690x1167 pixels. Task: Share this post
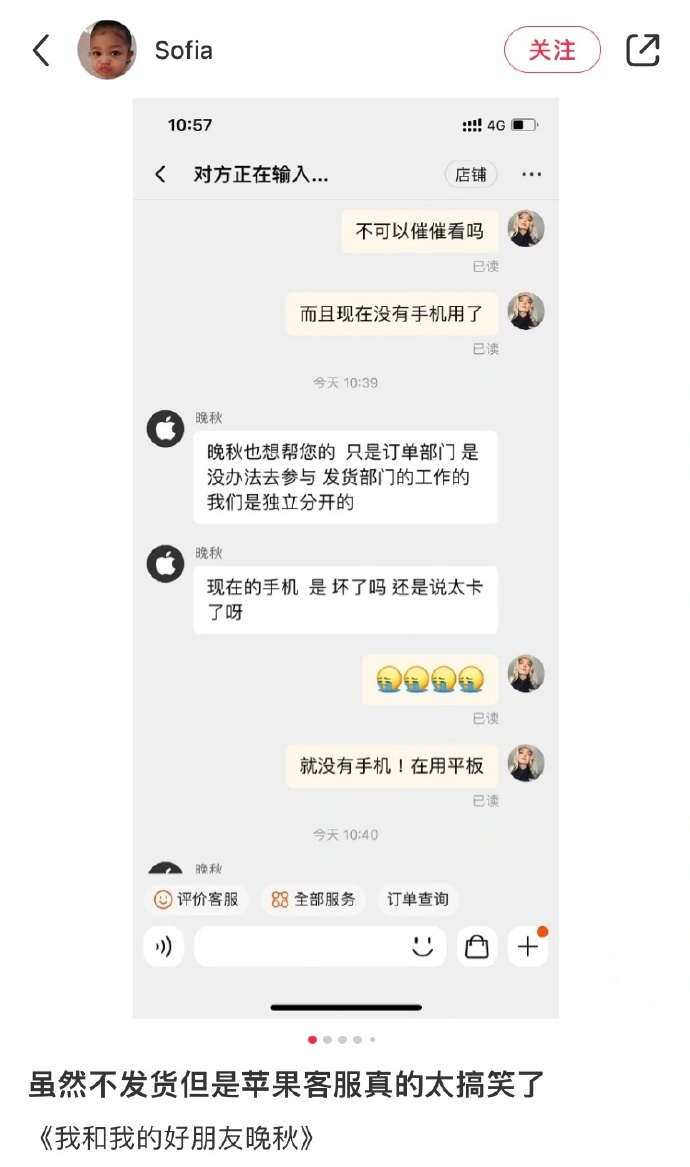click(643, 50)
